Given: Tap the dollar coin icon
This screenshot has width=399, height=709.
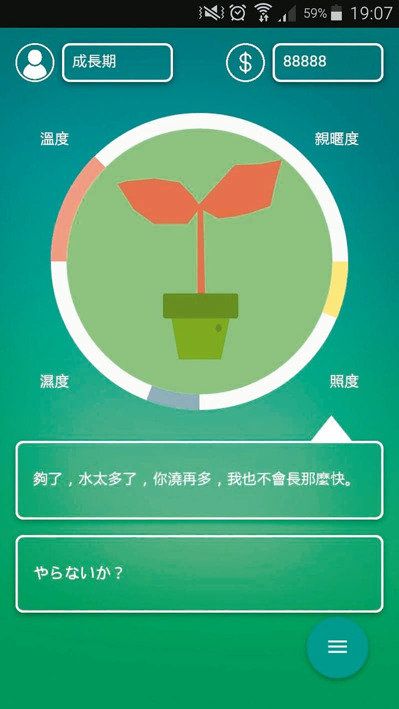Looking at the screenshot, I should pyautogui.click(x=245, y=63).
